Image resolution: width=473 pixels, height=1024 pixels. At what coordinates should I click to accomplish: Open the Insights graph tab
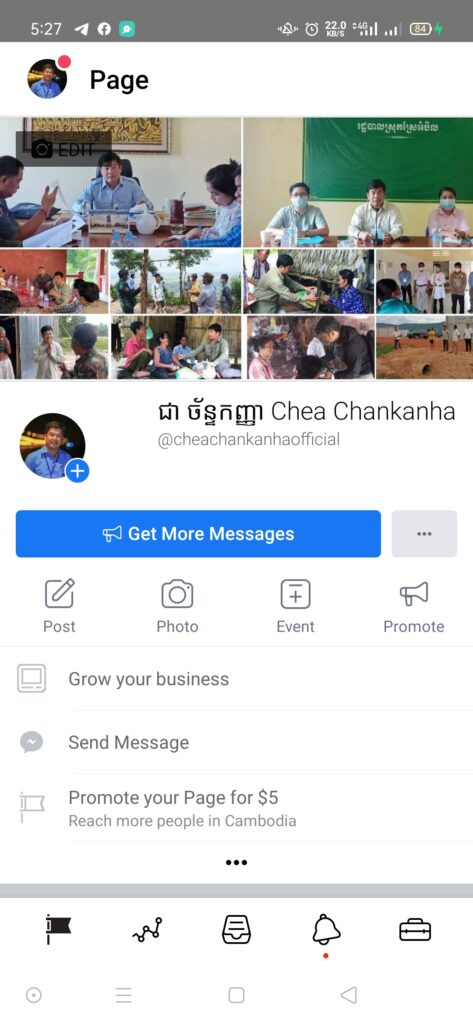pos(147,929)
